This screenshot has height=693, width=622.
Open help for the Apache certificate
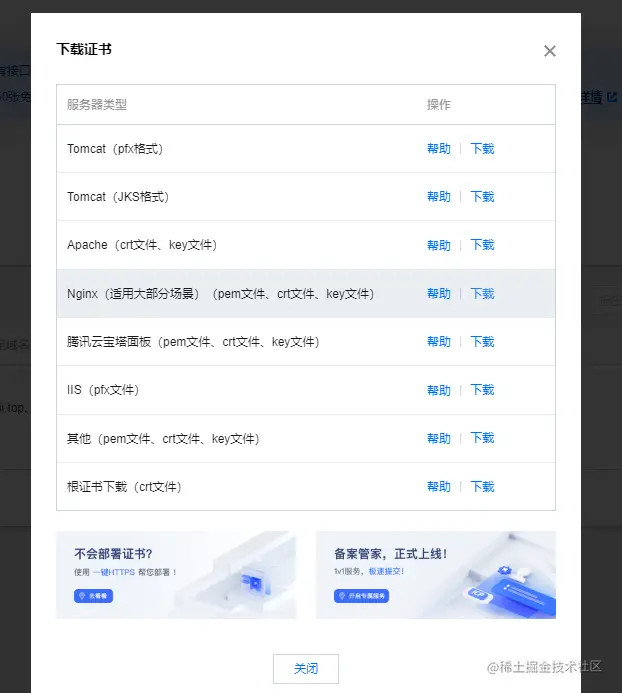(x=438, y=245)
